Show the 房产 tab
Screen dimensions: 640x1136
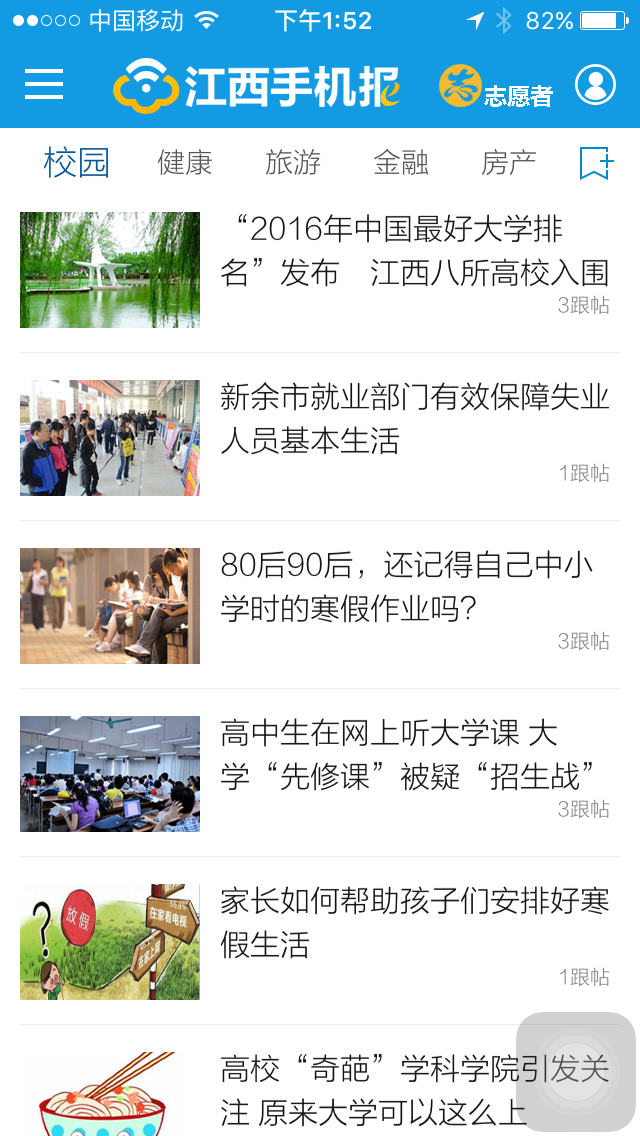(509, 162)
